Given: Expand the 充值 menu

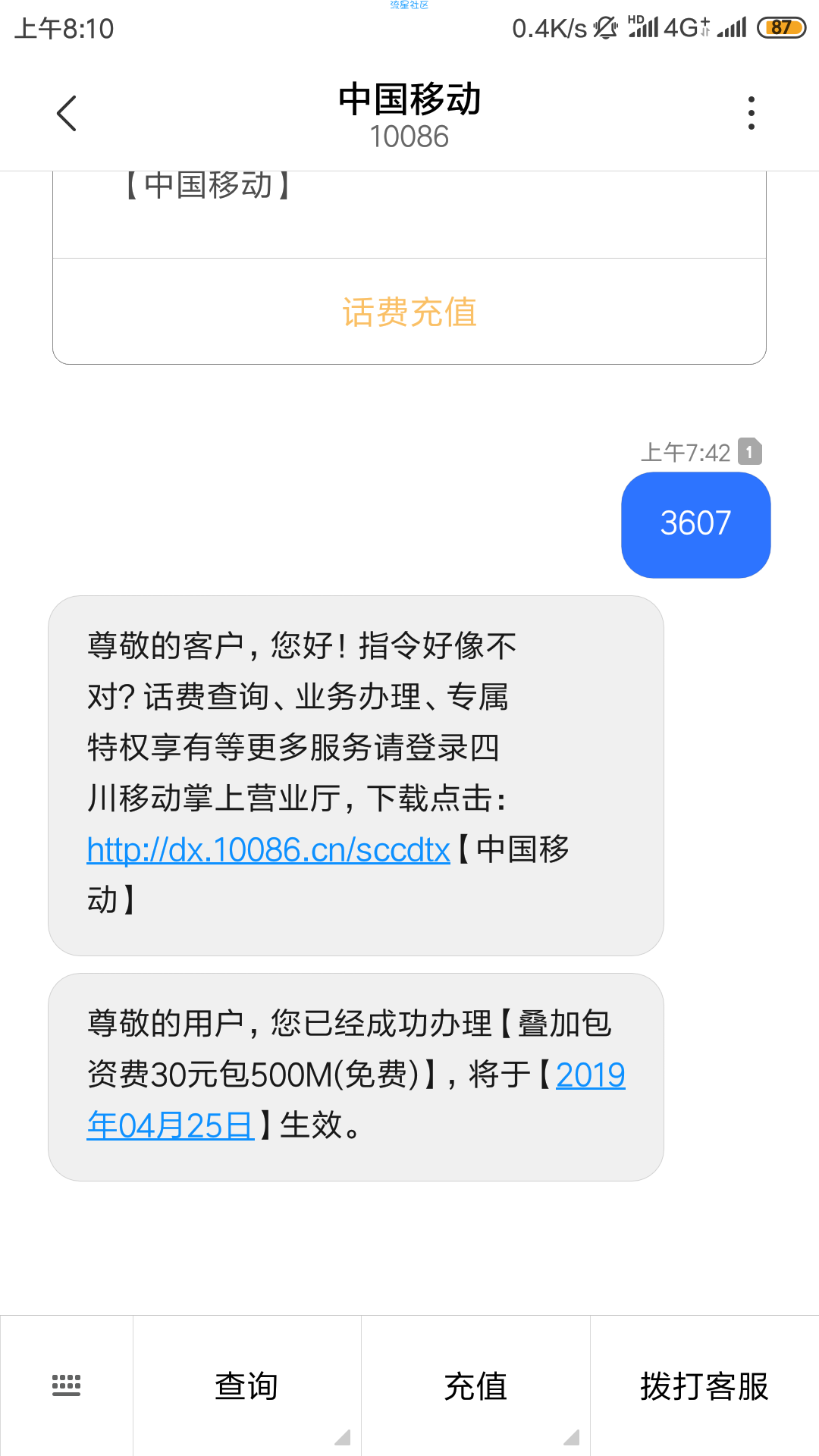Looking at the screenshot, I should (x=475, y=1385).
